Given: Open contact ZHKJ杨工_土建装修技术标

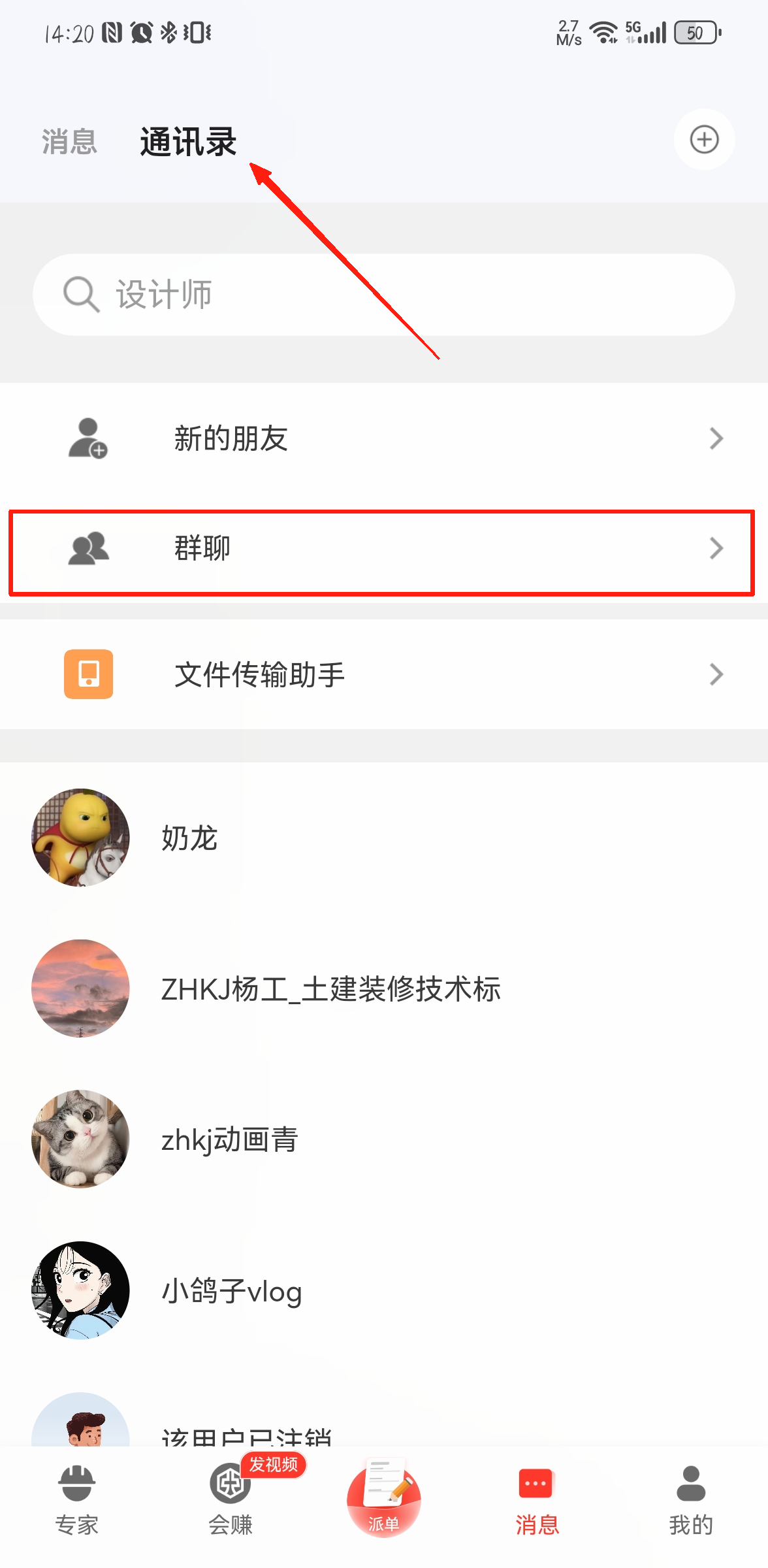Looking at the screenshot, I should click(384, 988).
